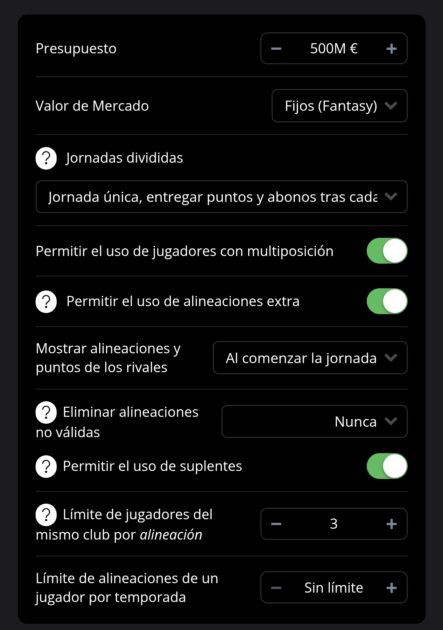Raise same-club player limit above 3

click(x=391, y=524)
